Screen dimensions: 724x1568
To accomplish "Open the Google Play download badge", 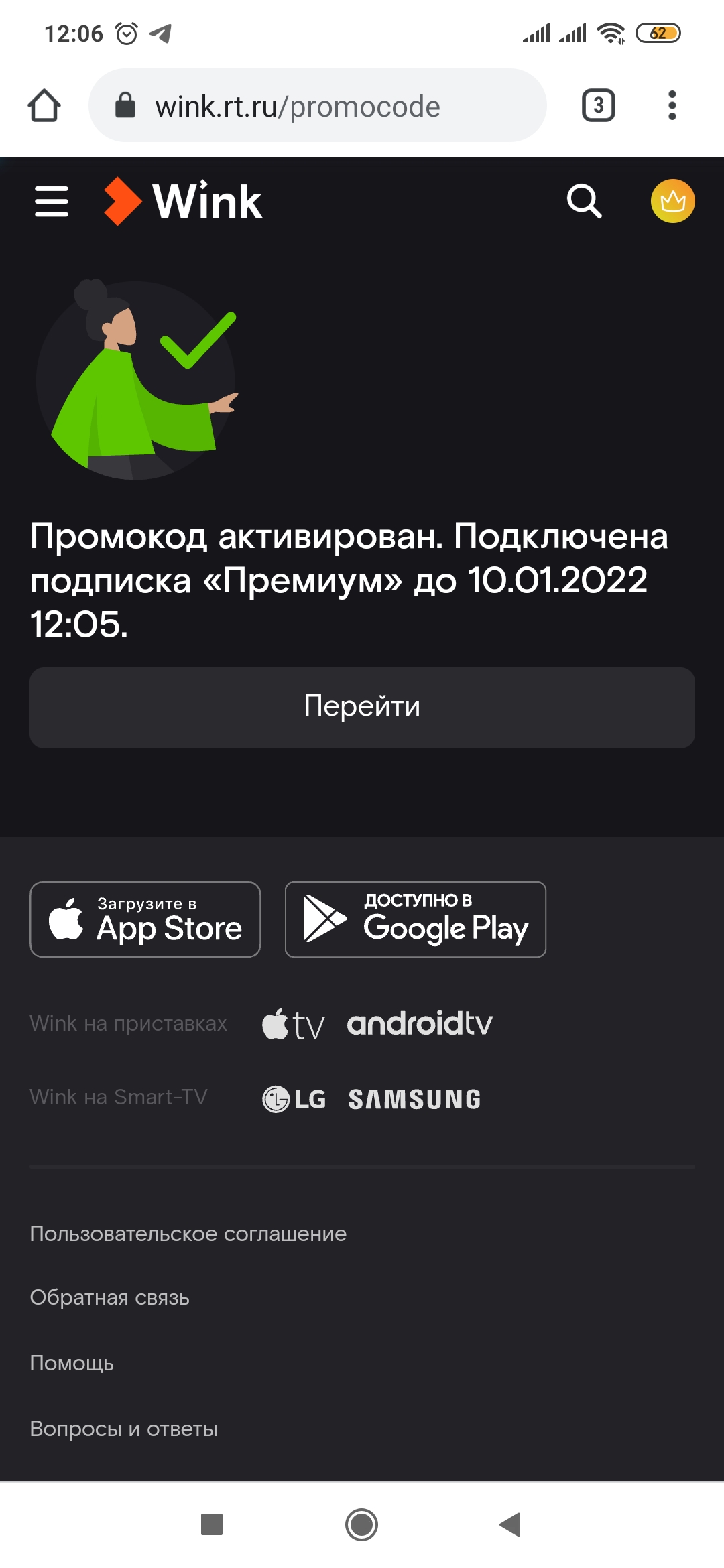I will [415, 919].
